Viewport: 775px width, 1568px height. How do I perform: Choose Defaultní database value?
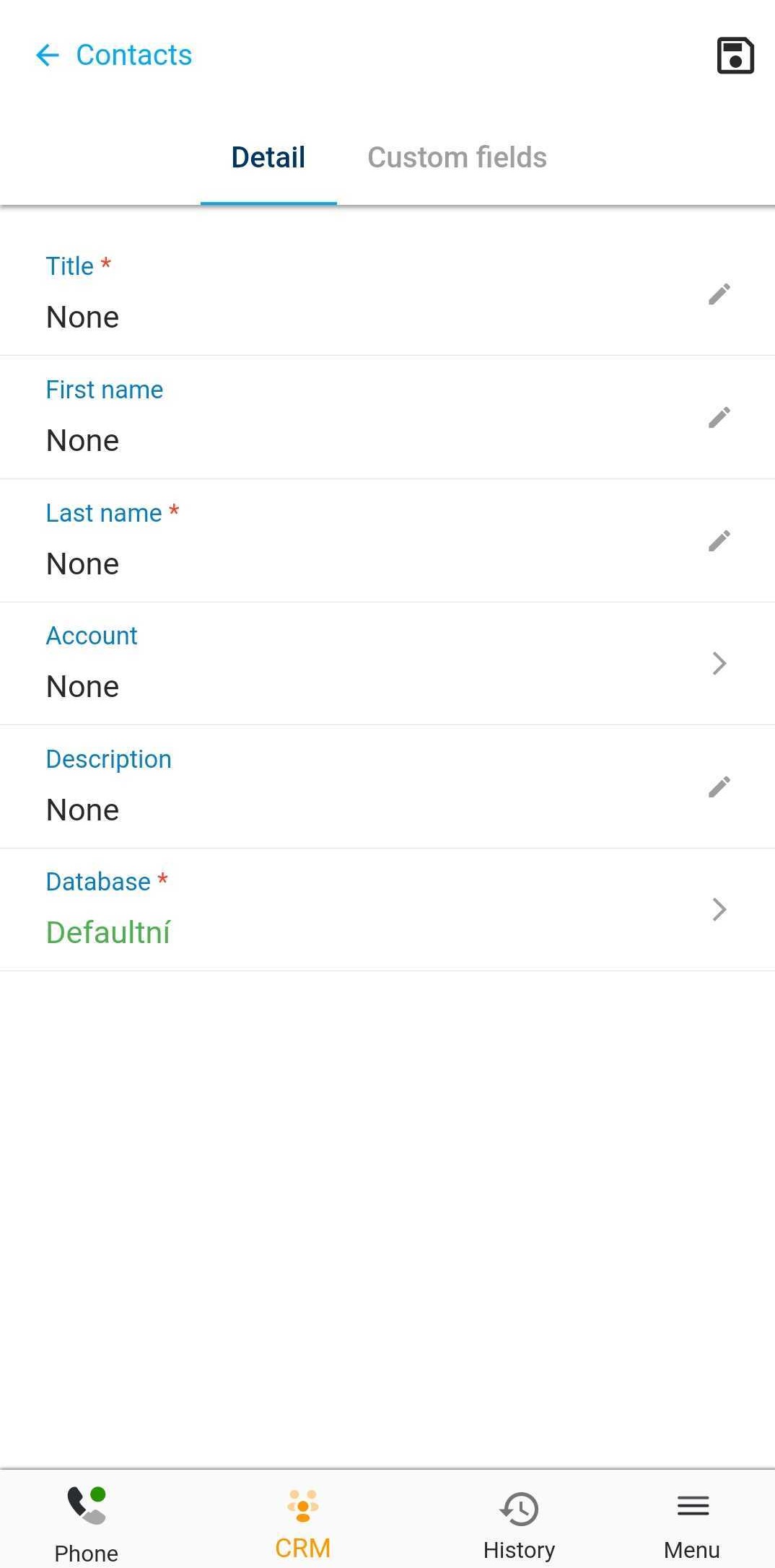(108, 932)
